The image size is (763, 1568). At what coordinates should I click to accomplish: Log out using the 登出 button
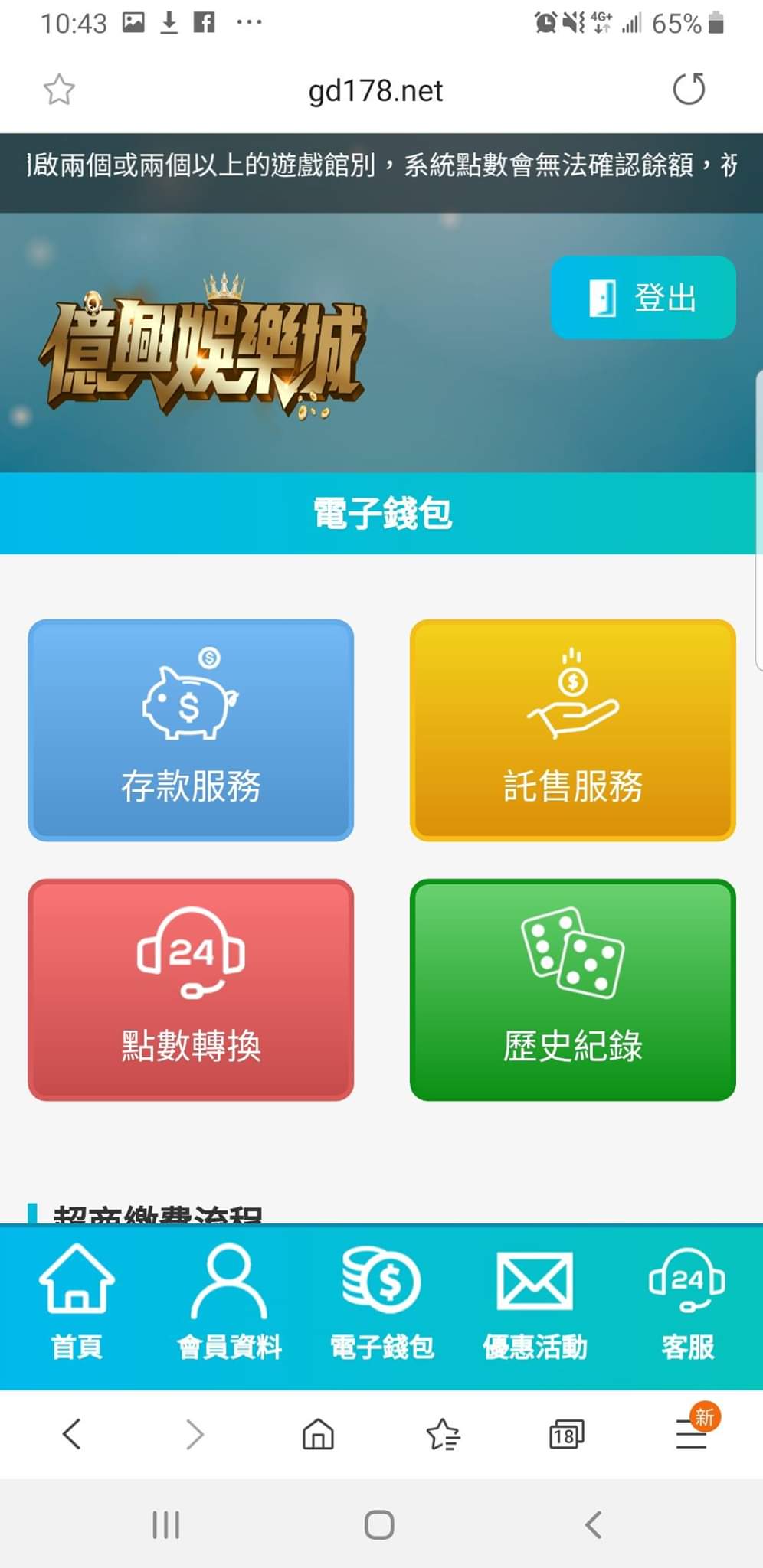(643, 298)
